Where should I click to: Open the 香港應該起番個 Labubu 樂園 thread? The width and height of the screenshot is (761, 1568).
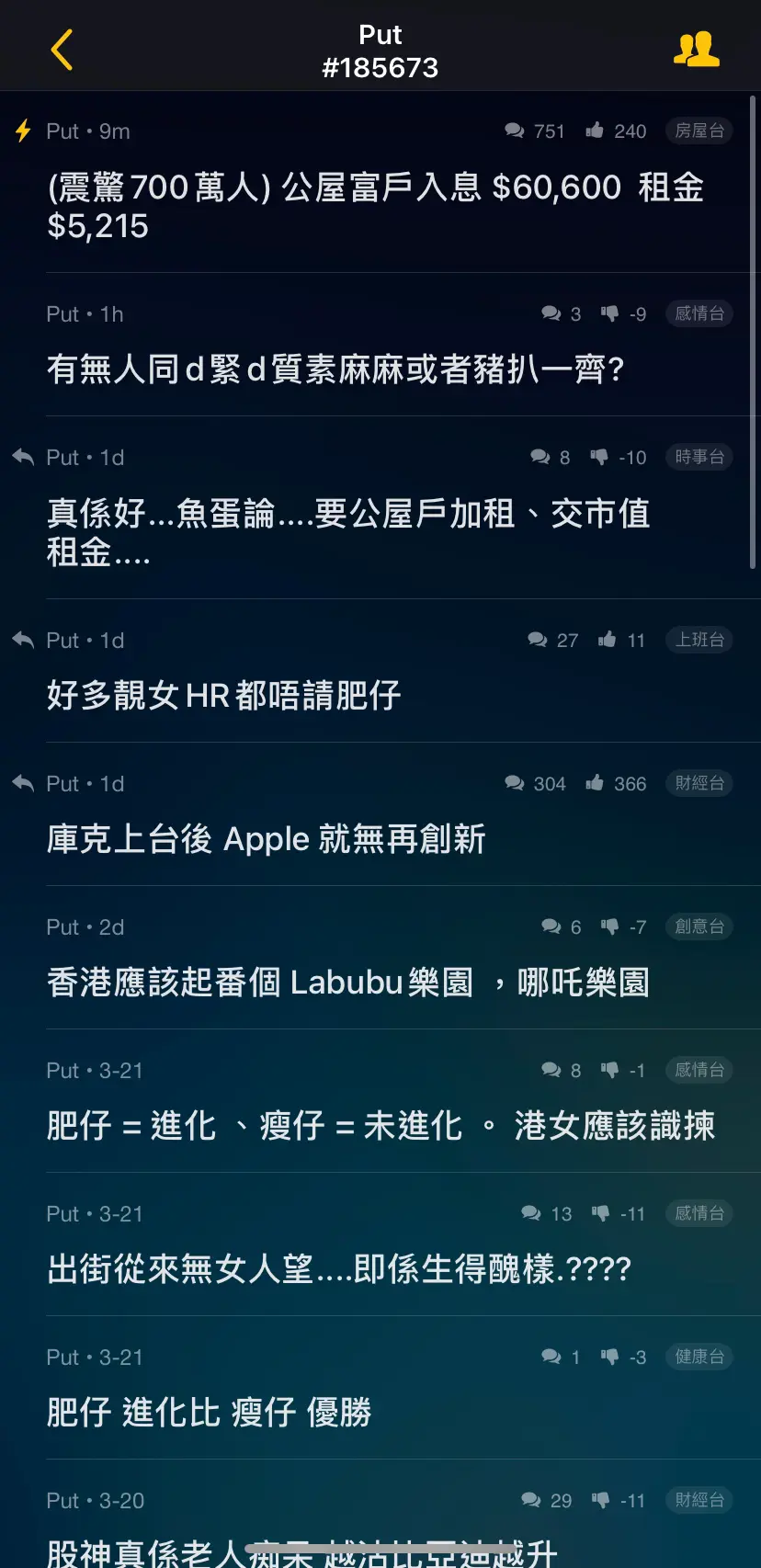point(349,982)
